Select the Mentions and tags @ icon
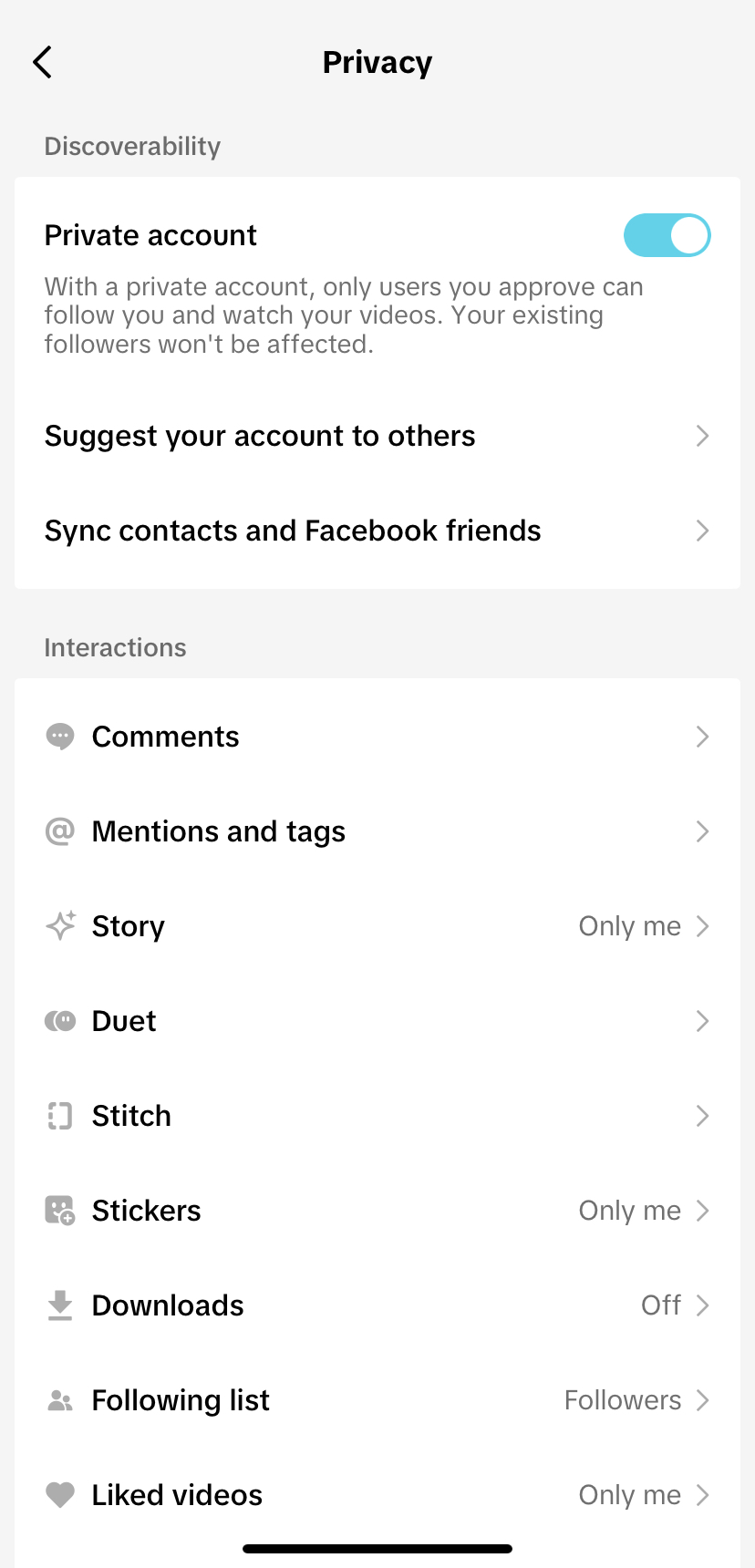This screenshot has height=1568, width=755. coord(59,830)
